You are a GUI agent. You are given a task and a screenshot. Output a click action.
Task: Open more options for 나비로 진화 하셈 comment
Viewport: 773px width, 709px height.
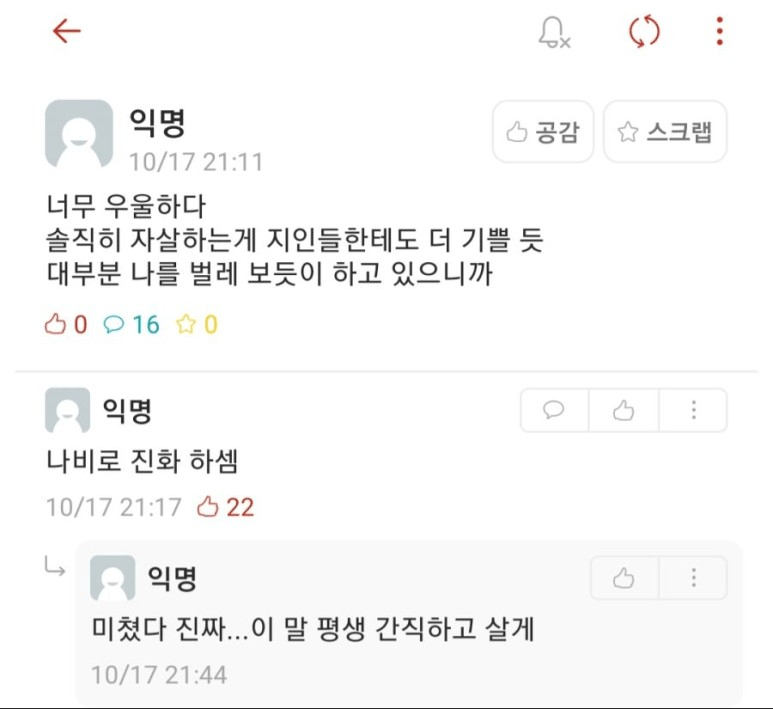[x=693, y=410]
